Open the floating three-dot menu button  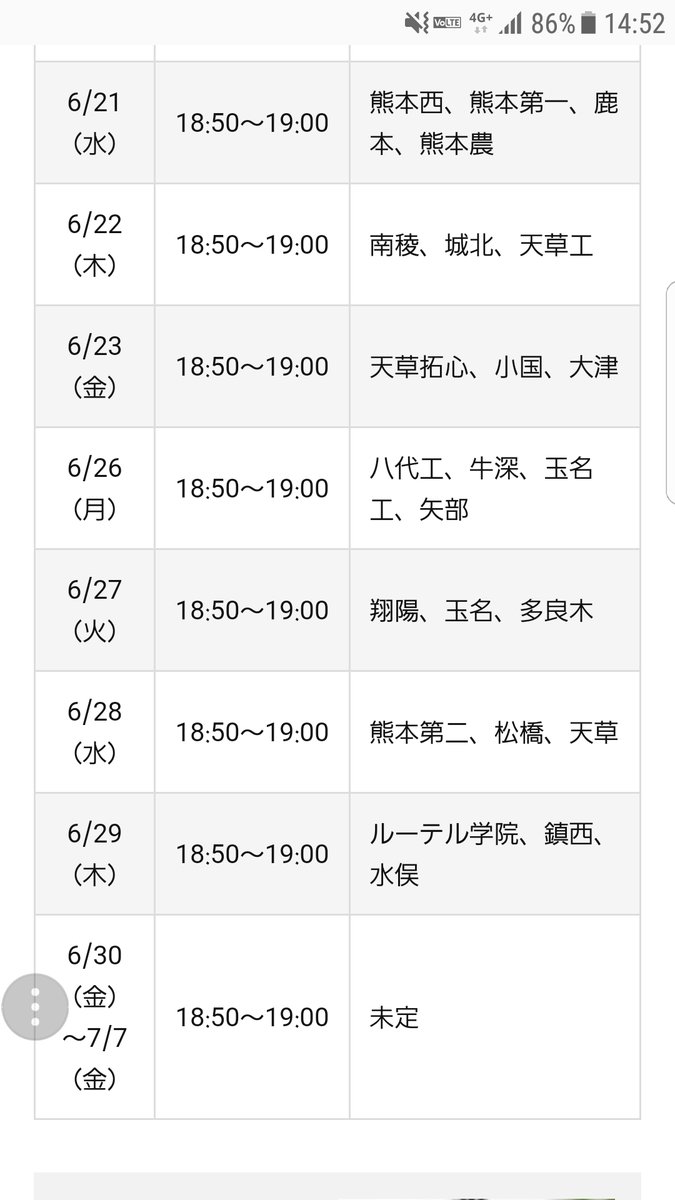[x=36, y=1007]
